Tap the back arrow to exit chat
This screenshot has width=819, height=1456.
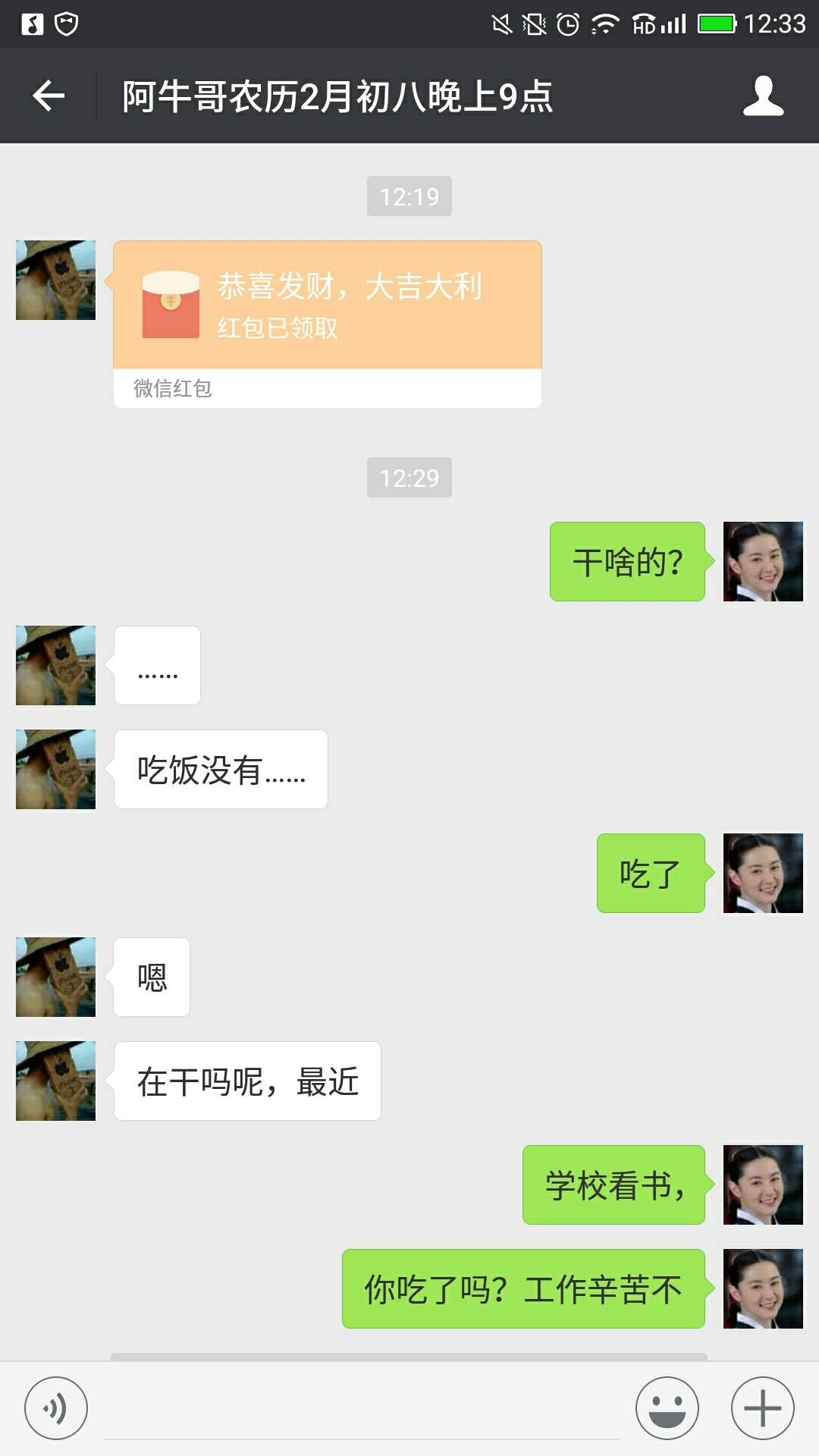pyautogui.click(x=49, y=95)
